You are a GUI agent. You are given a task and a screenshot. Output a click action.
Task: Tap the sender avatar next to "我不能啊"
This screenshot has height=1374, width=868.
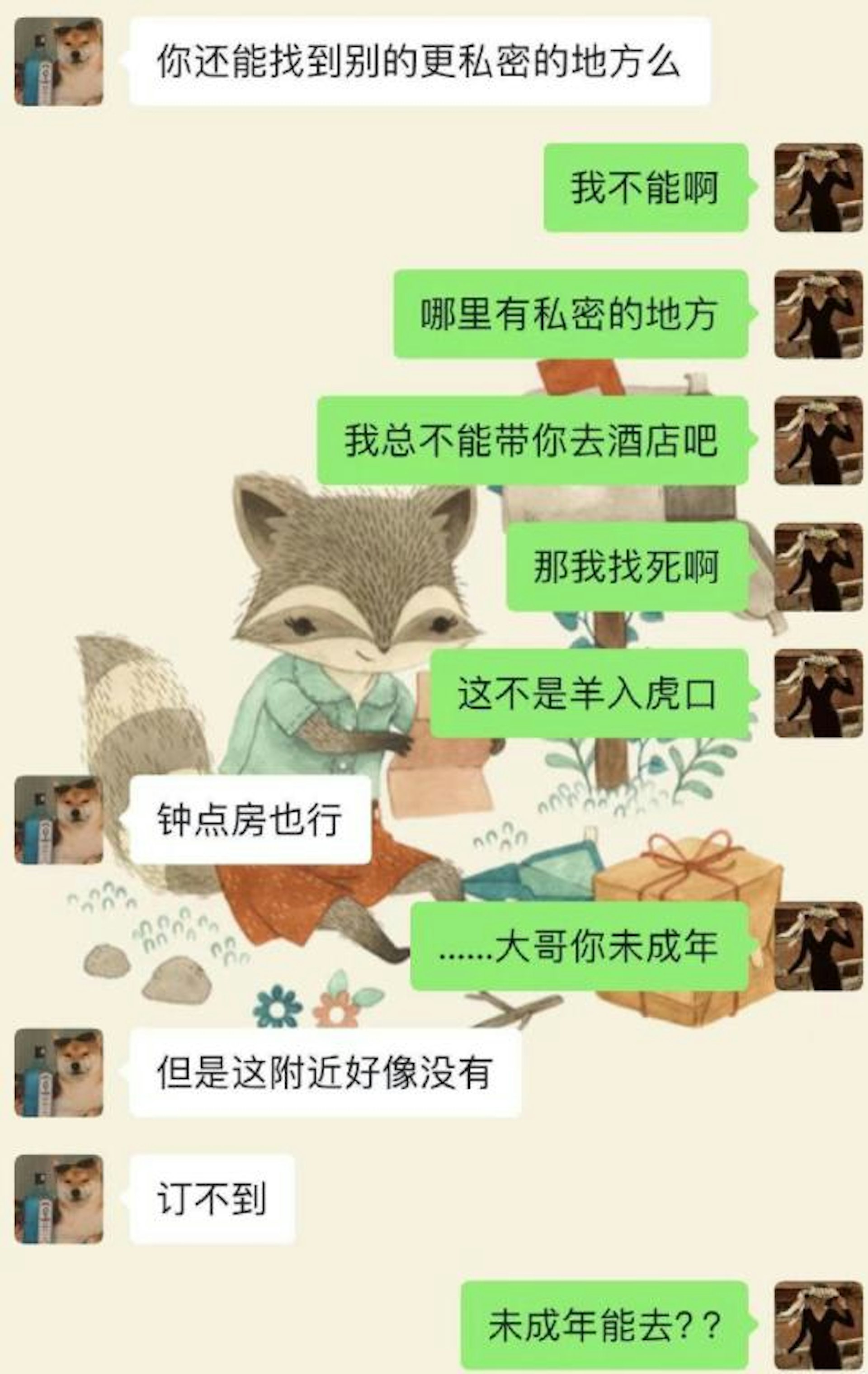818,188
